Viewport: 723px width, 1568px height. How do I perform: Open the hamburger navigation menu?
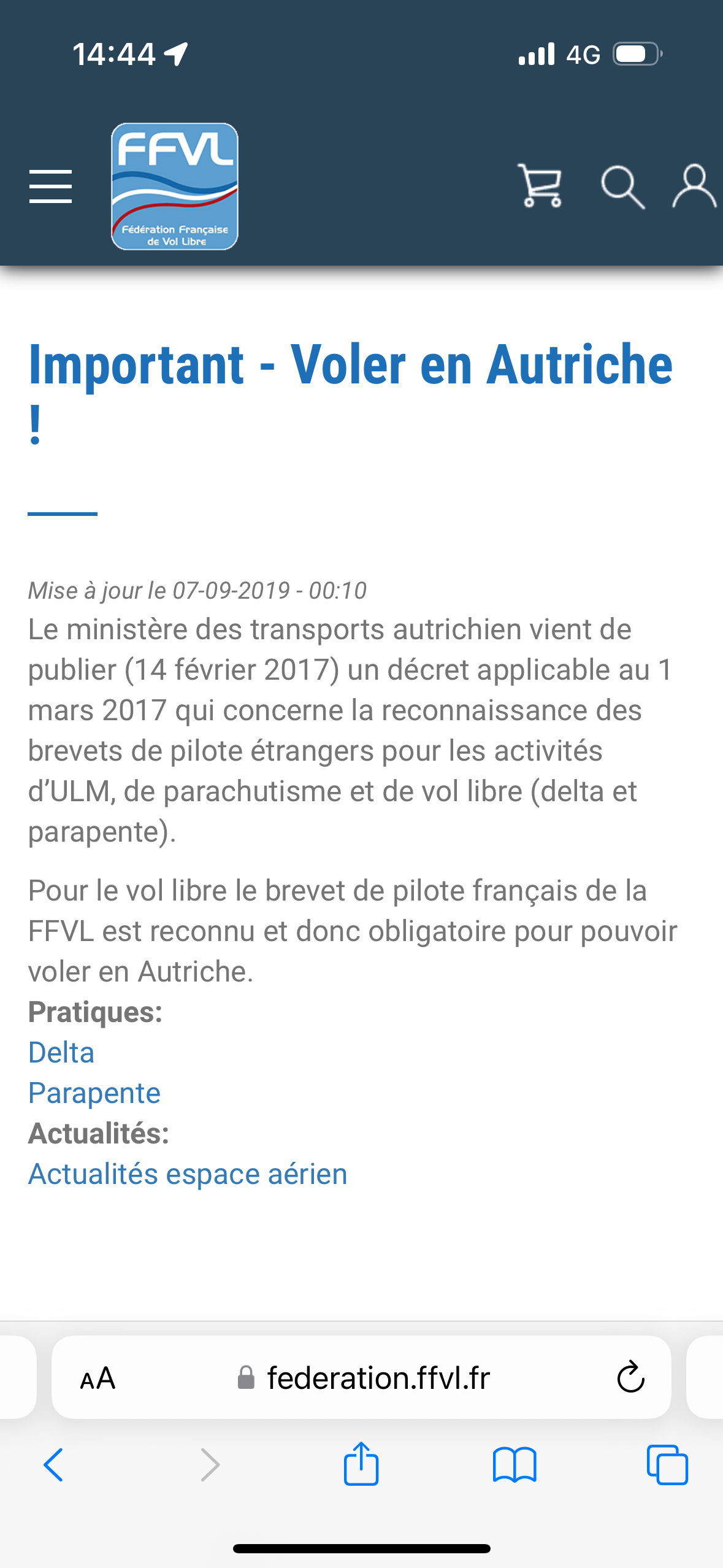pos(51,186)
